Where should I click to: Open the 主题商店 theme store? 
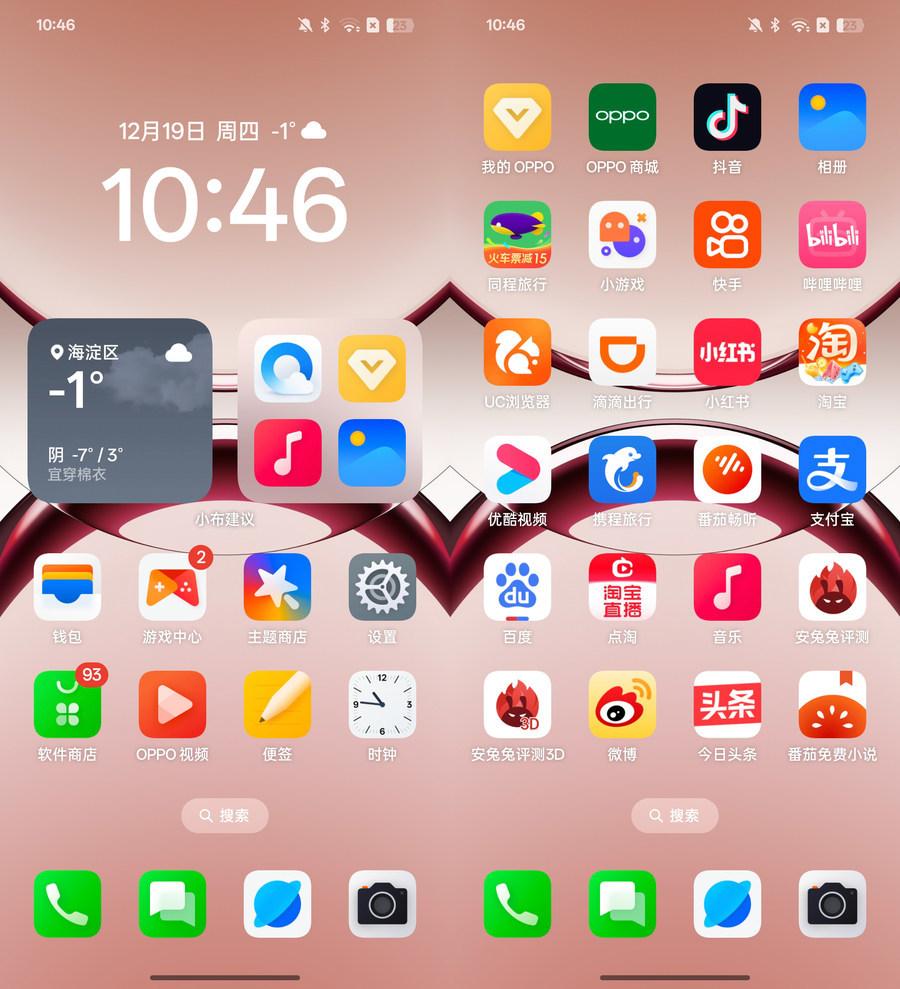click(x=277, y=587)
